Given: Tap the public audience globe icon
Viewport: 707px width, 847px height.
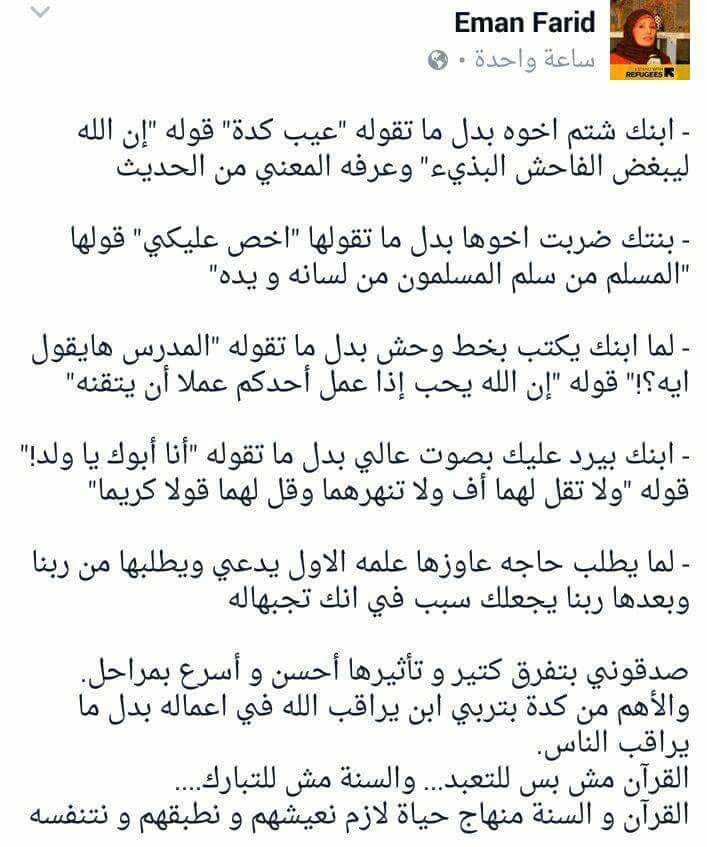Looking at the screenshot, I should (438, 60).
